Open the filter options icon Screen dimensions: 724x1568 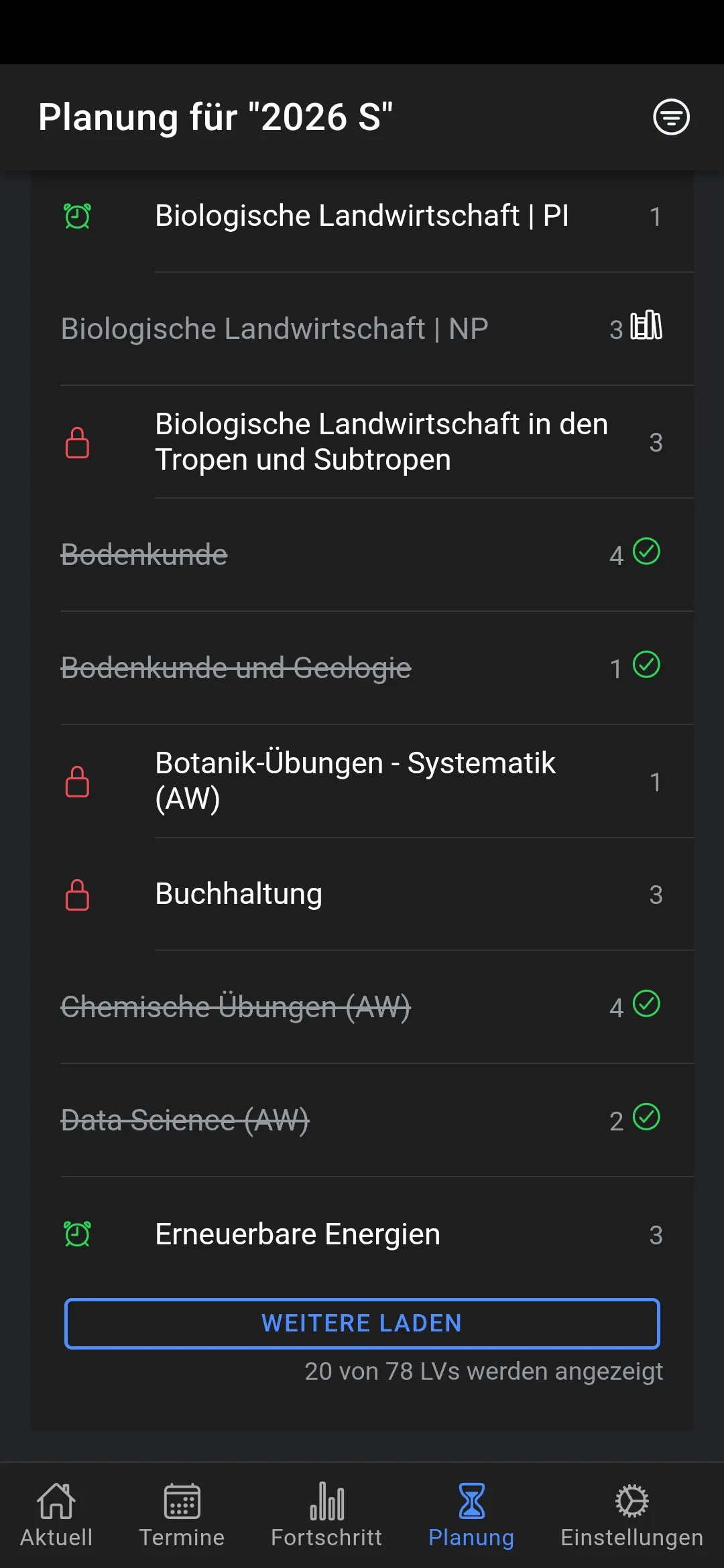pyautogui.click(x=670, y=117)
